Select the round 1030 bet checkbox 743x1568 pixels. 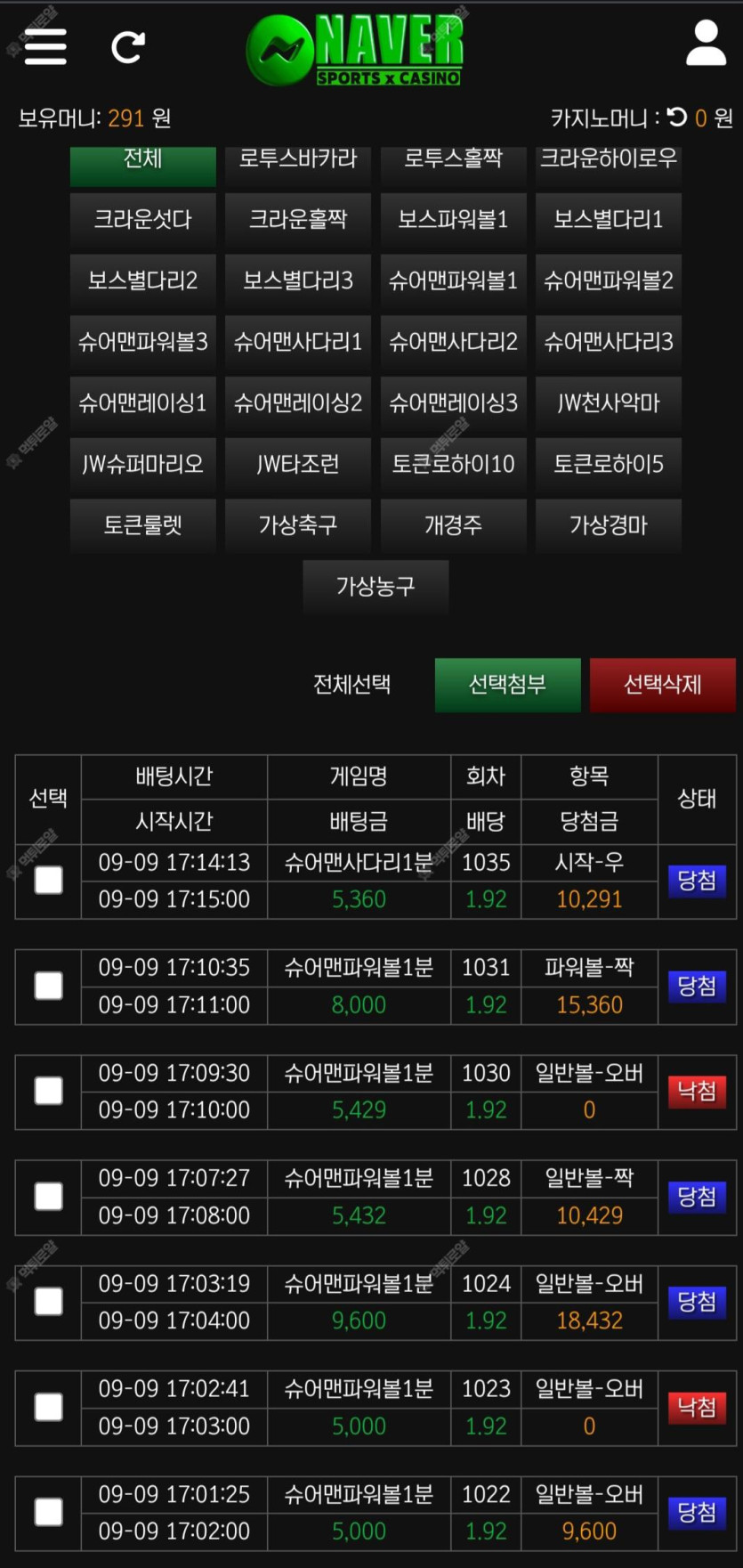pos(48,1091)
